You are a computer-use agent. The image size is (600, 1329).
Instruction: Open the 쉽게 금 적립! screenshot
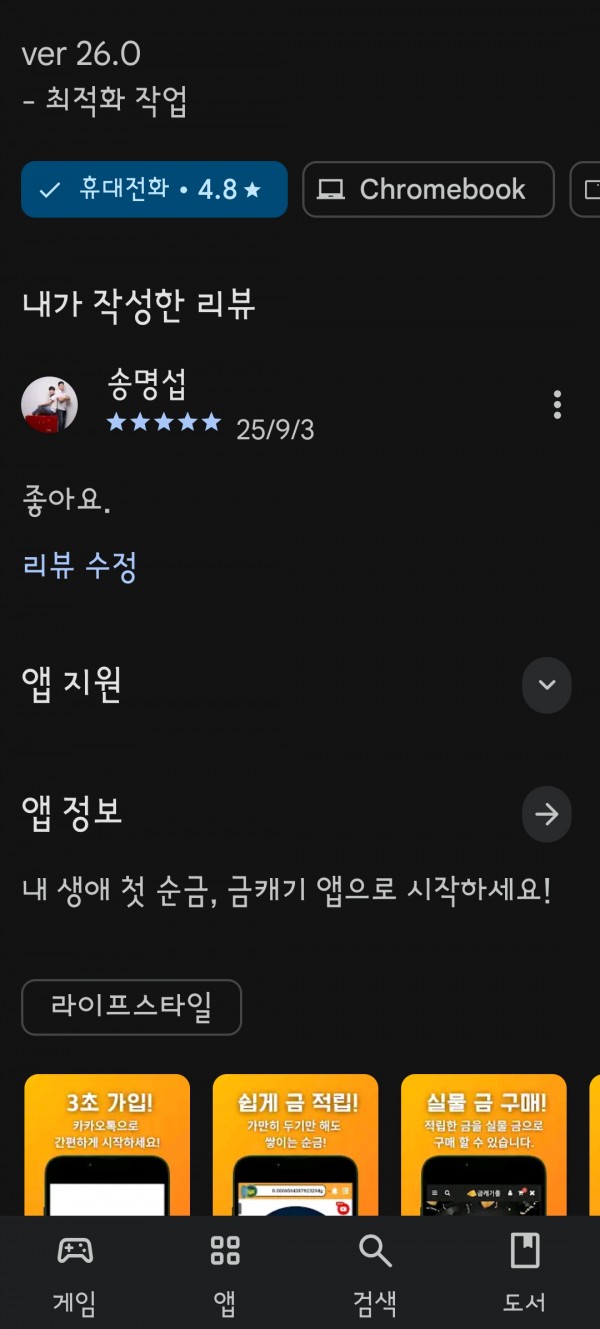click(296, 1145)
